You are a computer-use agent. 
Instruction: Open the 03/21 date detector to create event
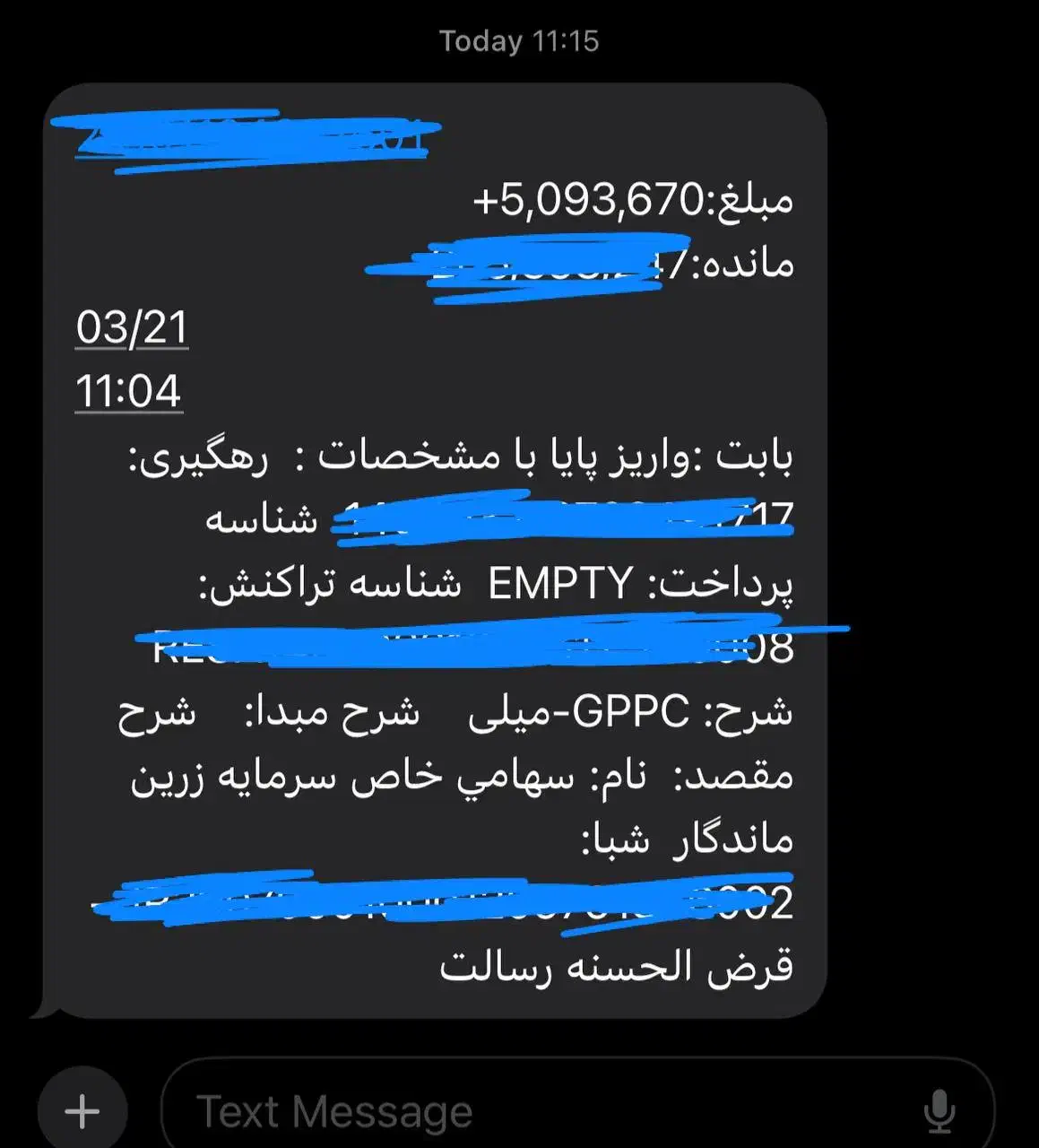click(x=132, y=329)
